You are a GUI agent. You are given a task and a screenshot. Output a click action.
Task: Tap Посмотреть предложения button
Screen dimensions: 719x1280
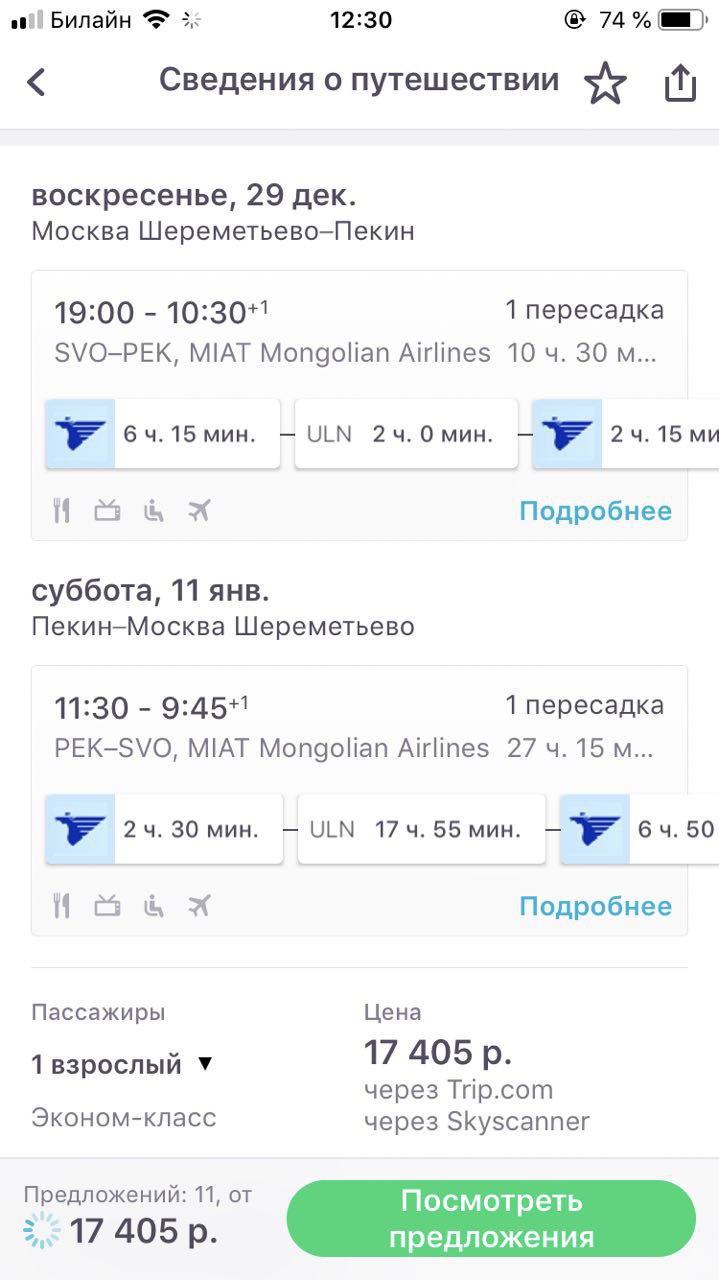491,1218
